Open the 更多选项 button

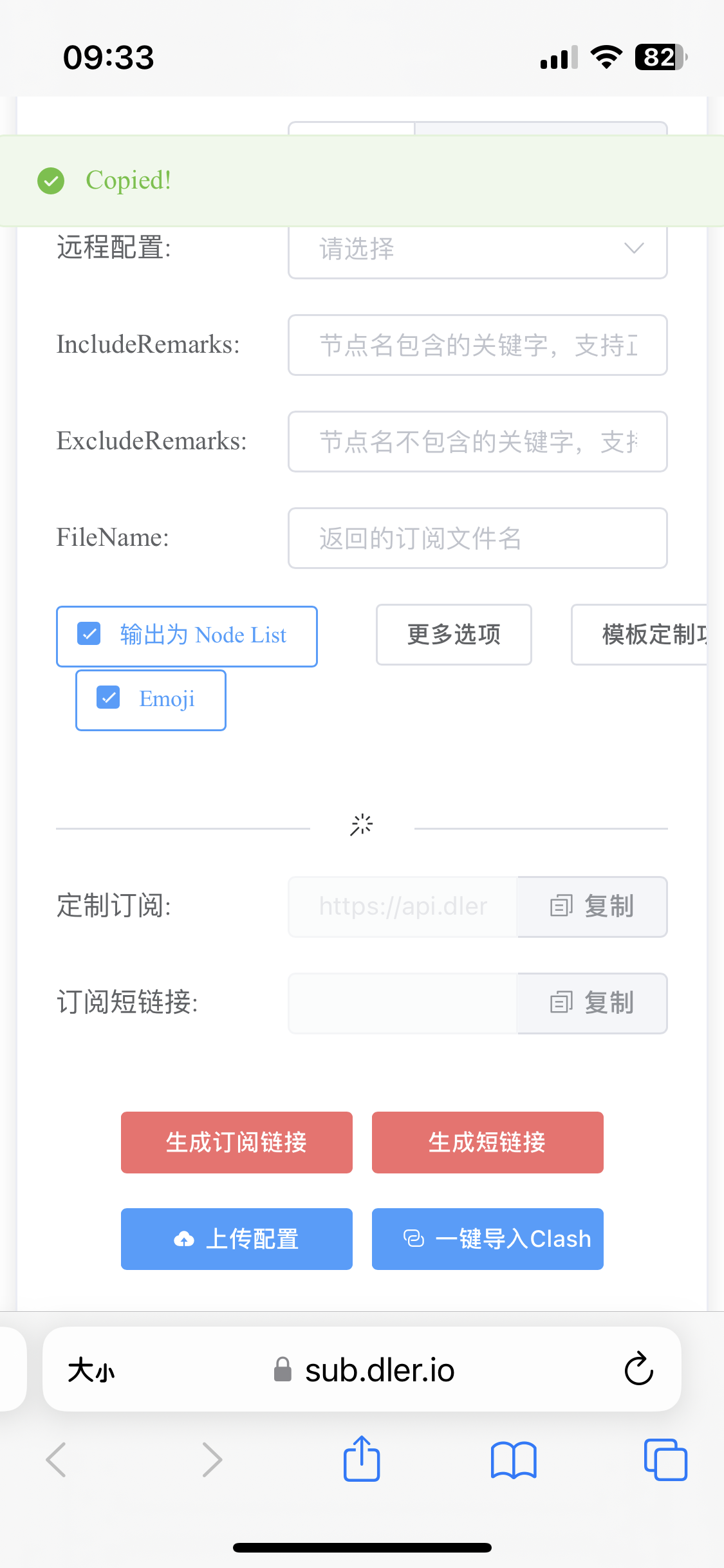pyautogui.click(x=454, y=635)
